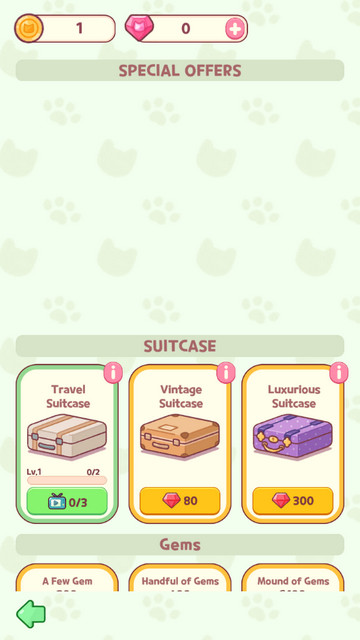Open info for Travel Suitcase
This screenshot has height=640, width=360.
tap(113, 372)
